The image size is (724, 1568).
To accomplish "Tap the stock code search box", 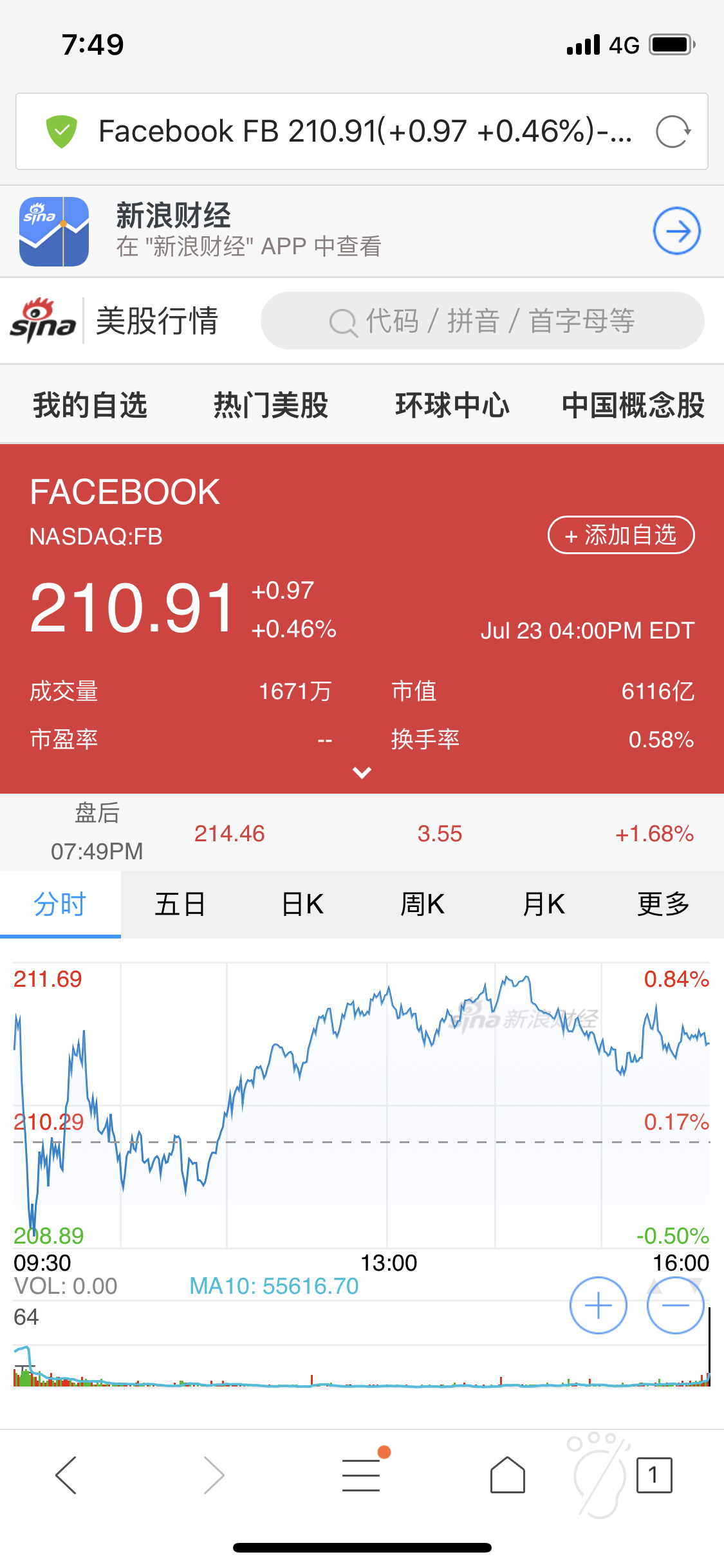I will click(482, 321).
